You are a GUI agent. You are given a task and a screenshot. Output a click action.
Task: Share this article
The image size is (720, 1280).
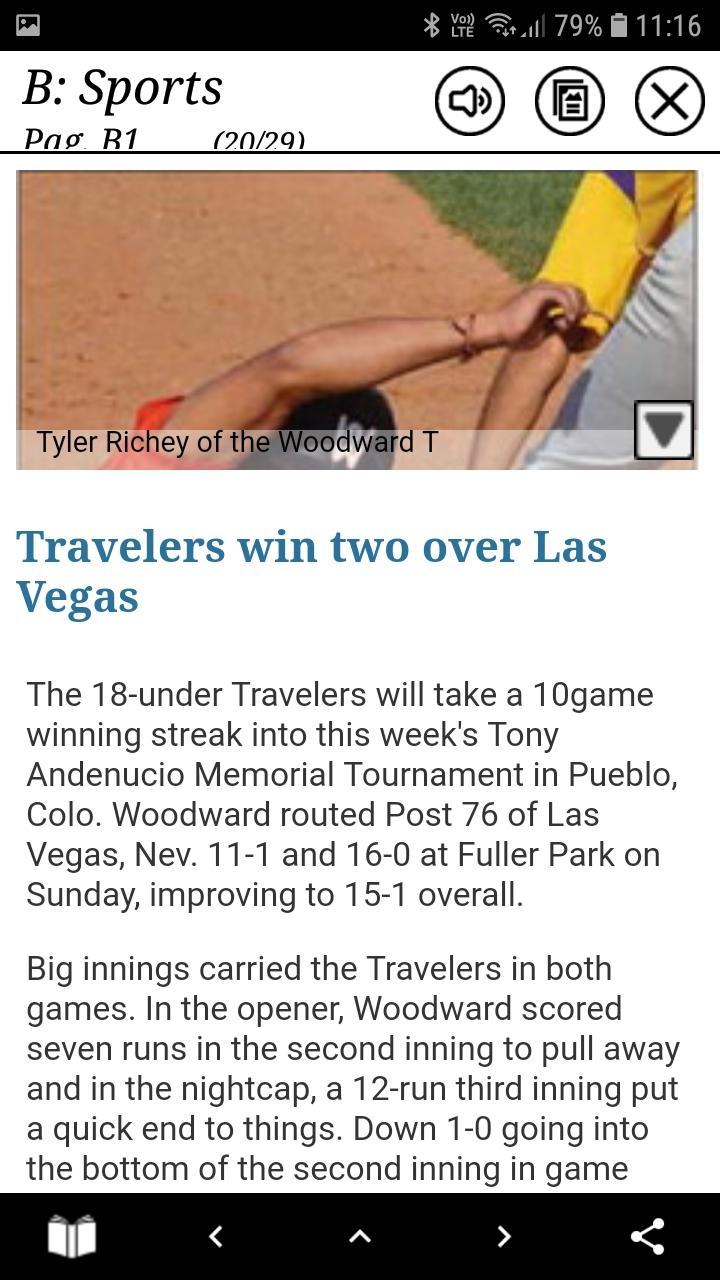pos(648,1237)
